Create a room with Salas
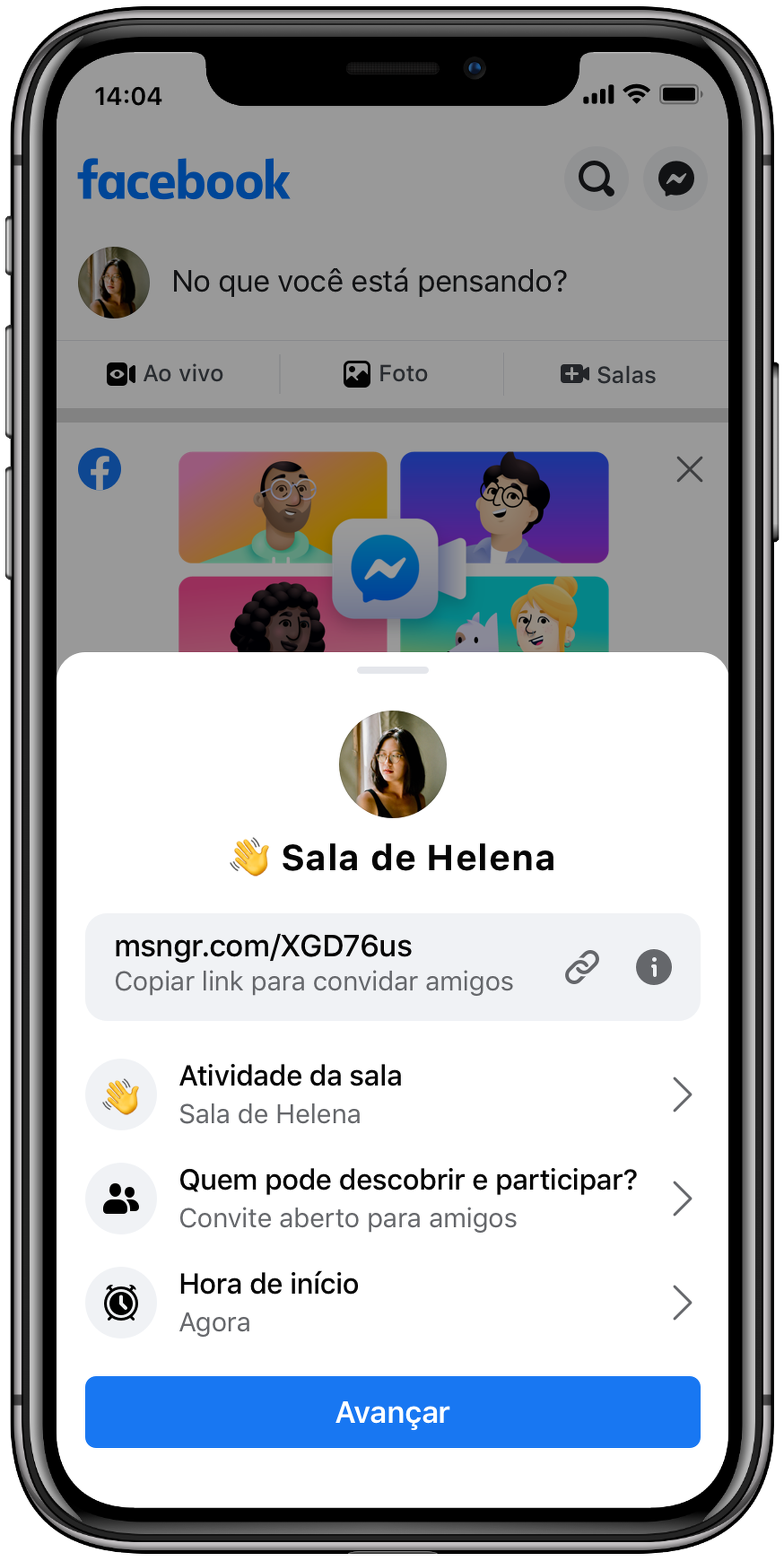The height and width of the screenshot is (1561, 784). click(x=608, y=374)
